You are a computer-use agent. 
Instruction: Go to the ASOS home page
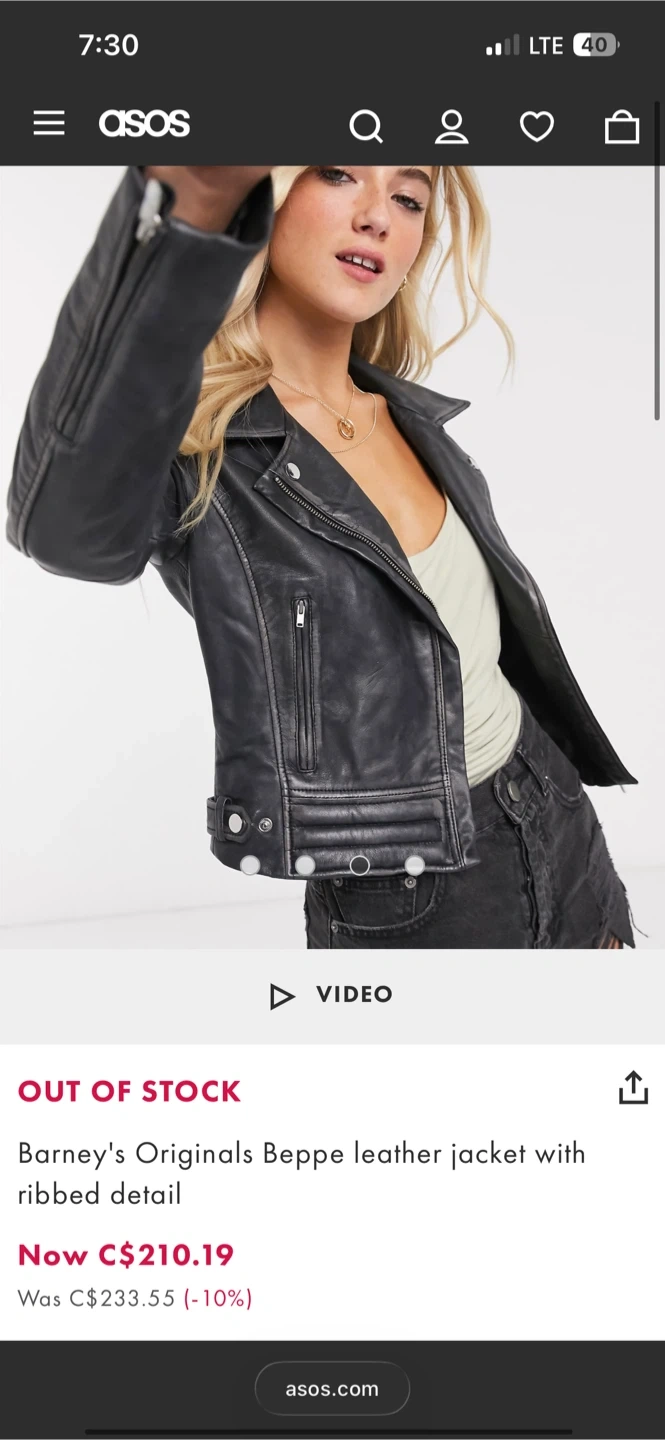pyautogui.click(x=144, y=124)
